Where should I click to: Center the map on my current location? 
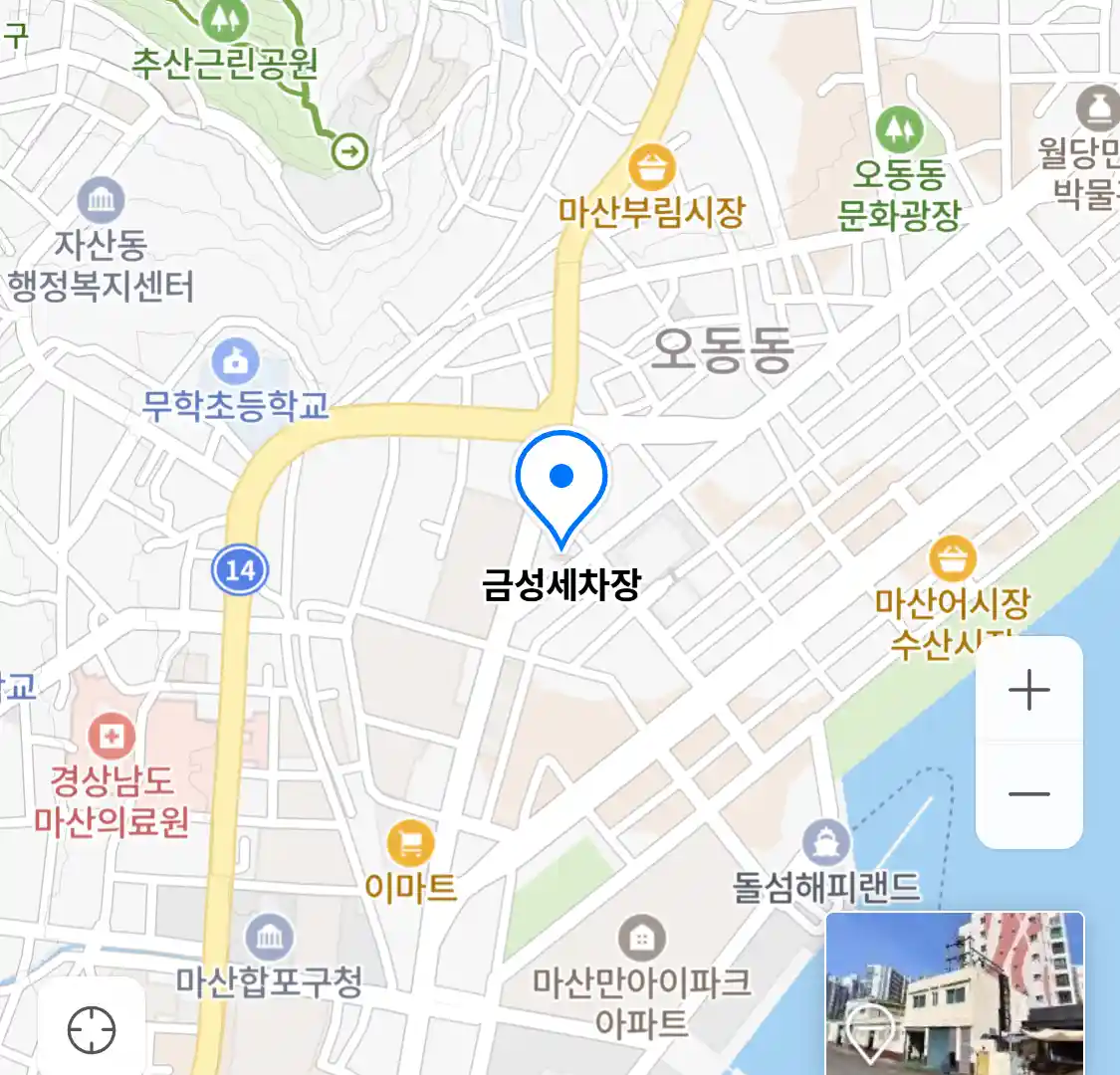pyautogui.click(x=92, y=1029)
